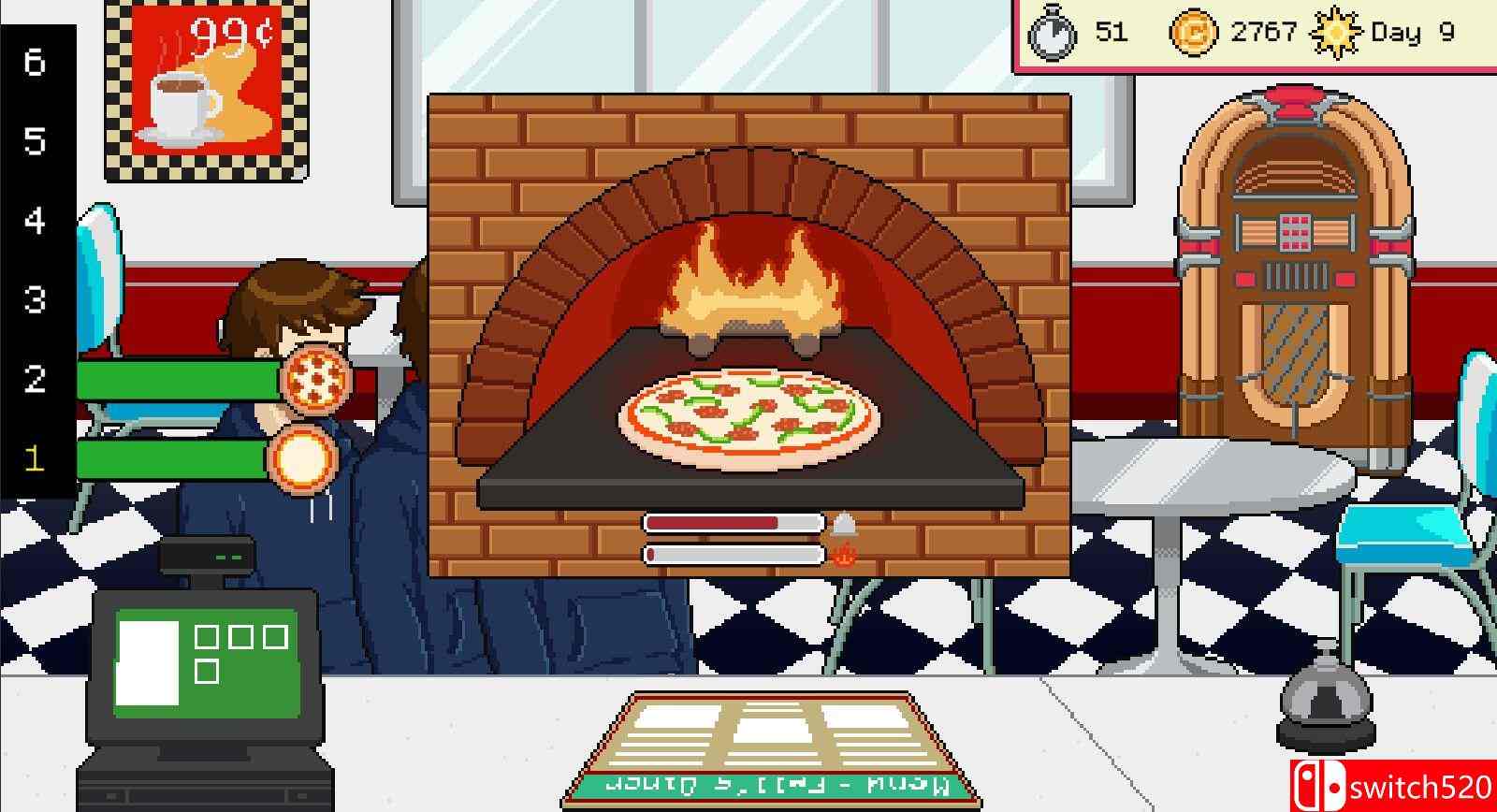Open the cash register
This screenshot has width=1497, height=812.
click(x=206, y=662)
